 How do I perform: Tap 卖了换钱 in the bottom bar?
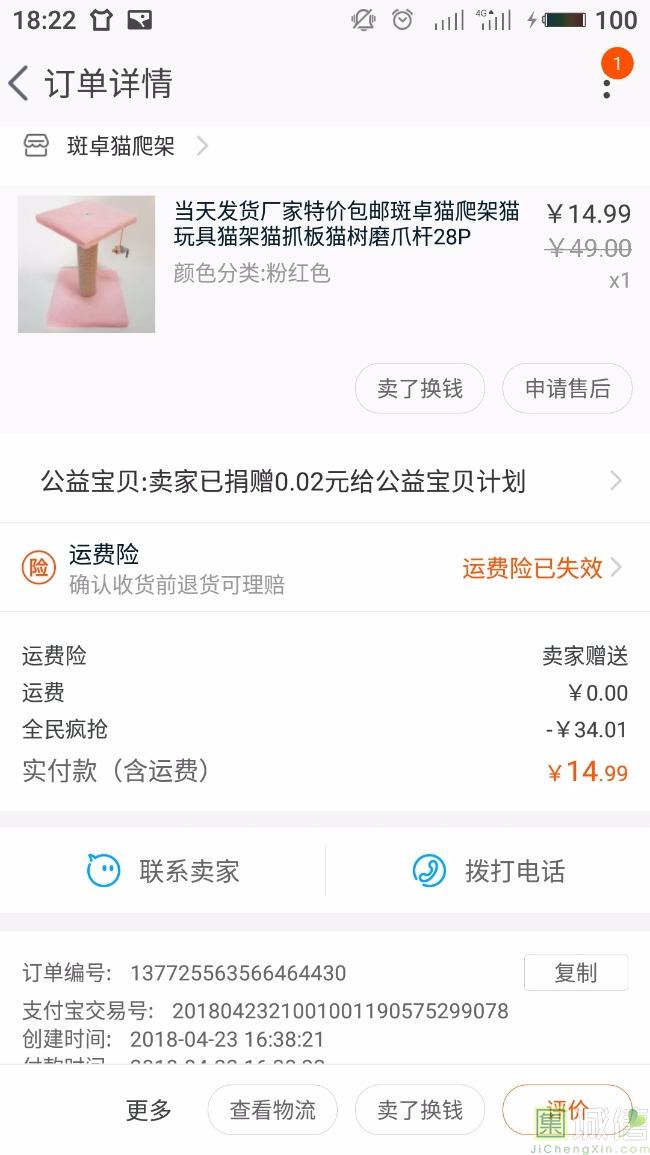pos(420,1110)
